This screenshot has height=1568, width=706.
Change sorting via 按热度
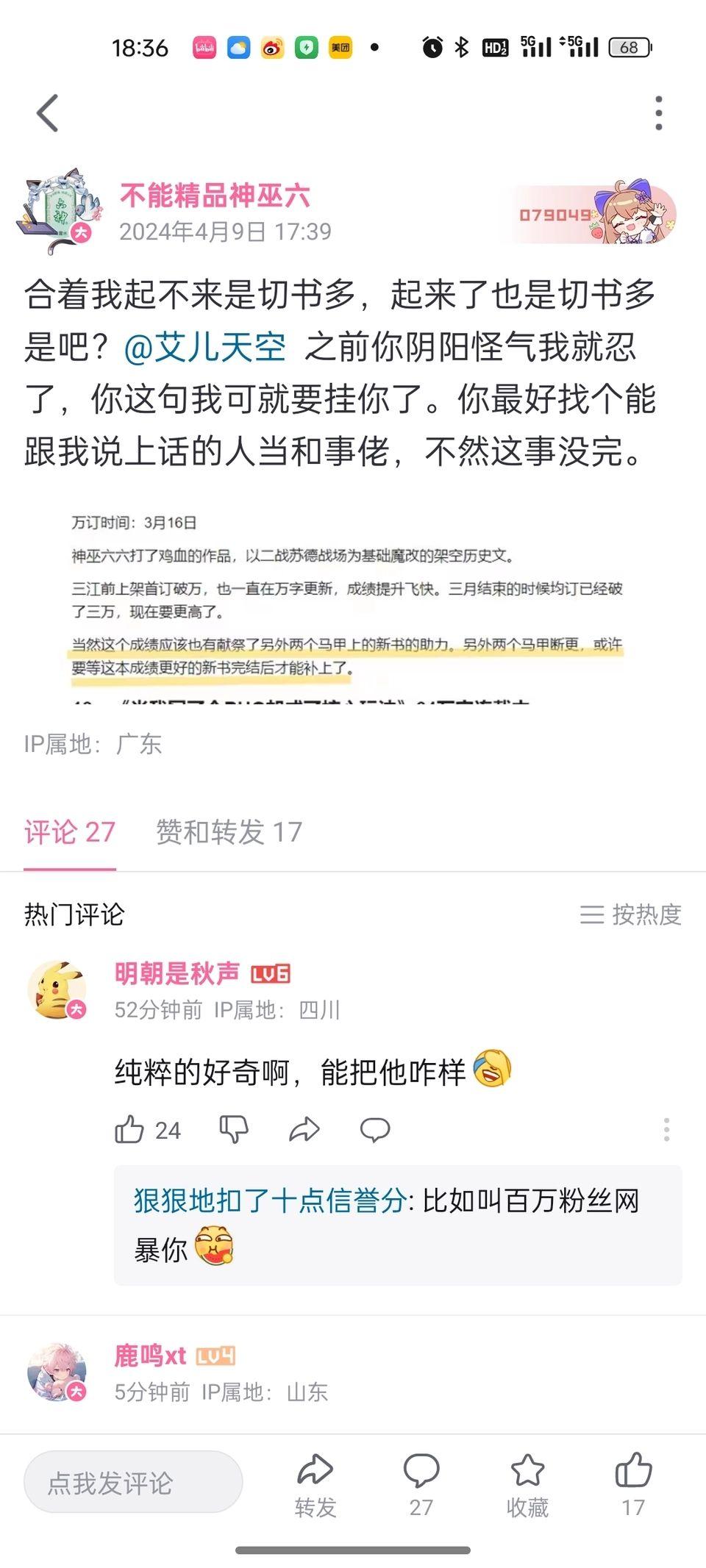pyautogui.click(x=630, y=914)
